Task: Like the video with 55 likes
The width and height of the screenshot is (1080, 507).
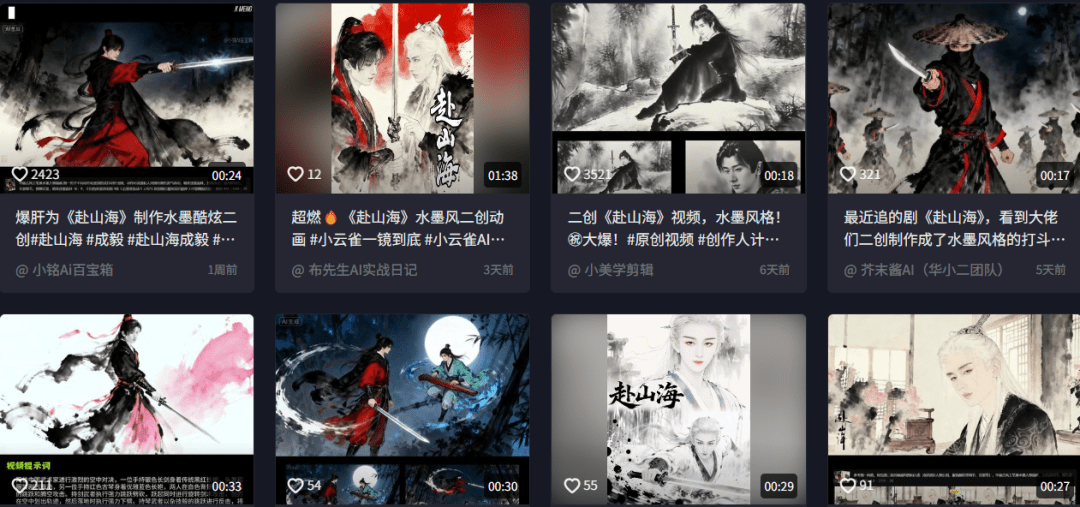Action: coord(571,485)
